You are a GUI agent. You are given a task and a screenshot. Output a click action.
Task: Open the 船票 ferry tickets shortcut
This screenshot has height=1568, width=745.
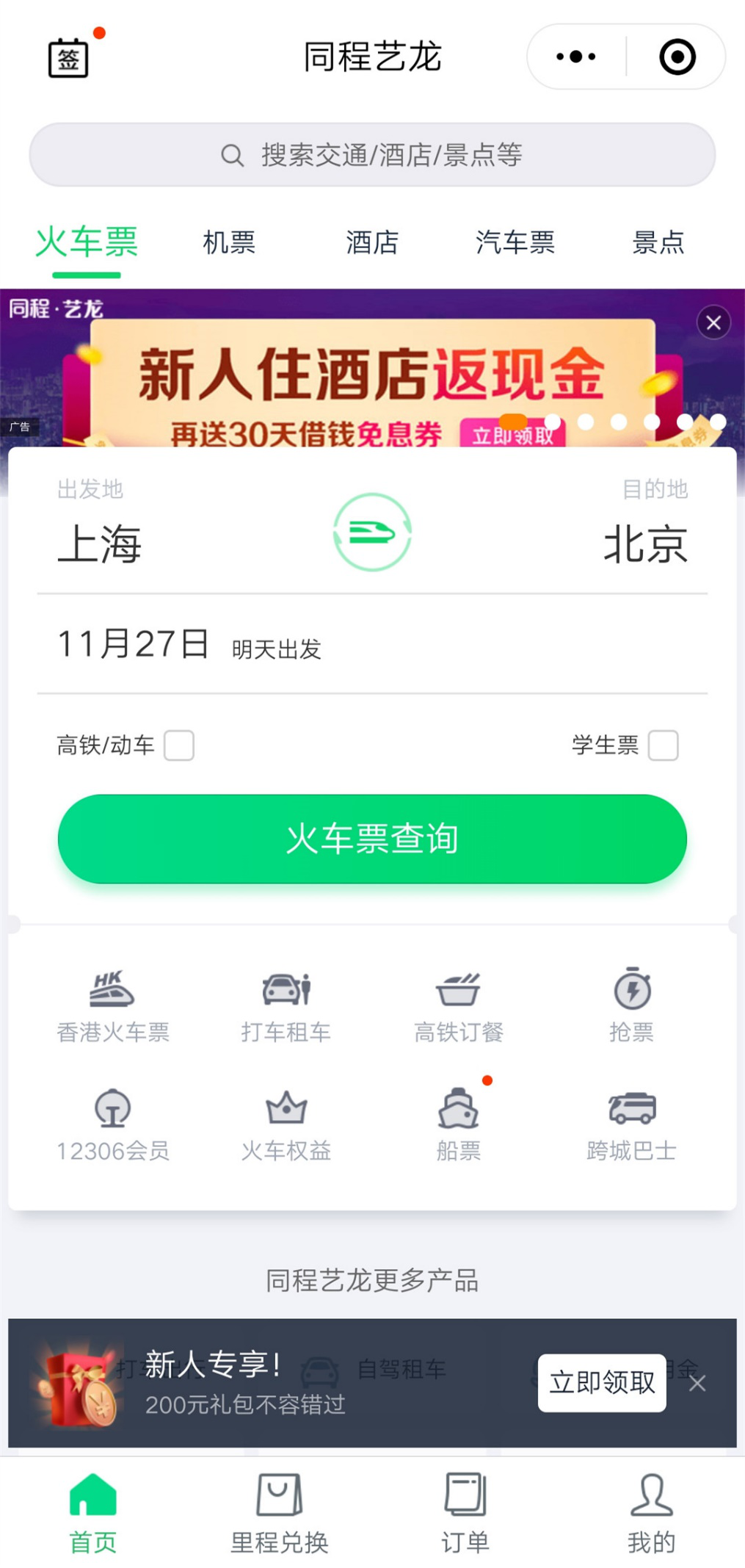point(459,1124)
